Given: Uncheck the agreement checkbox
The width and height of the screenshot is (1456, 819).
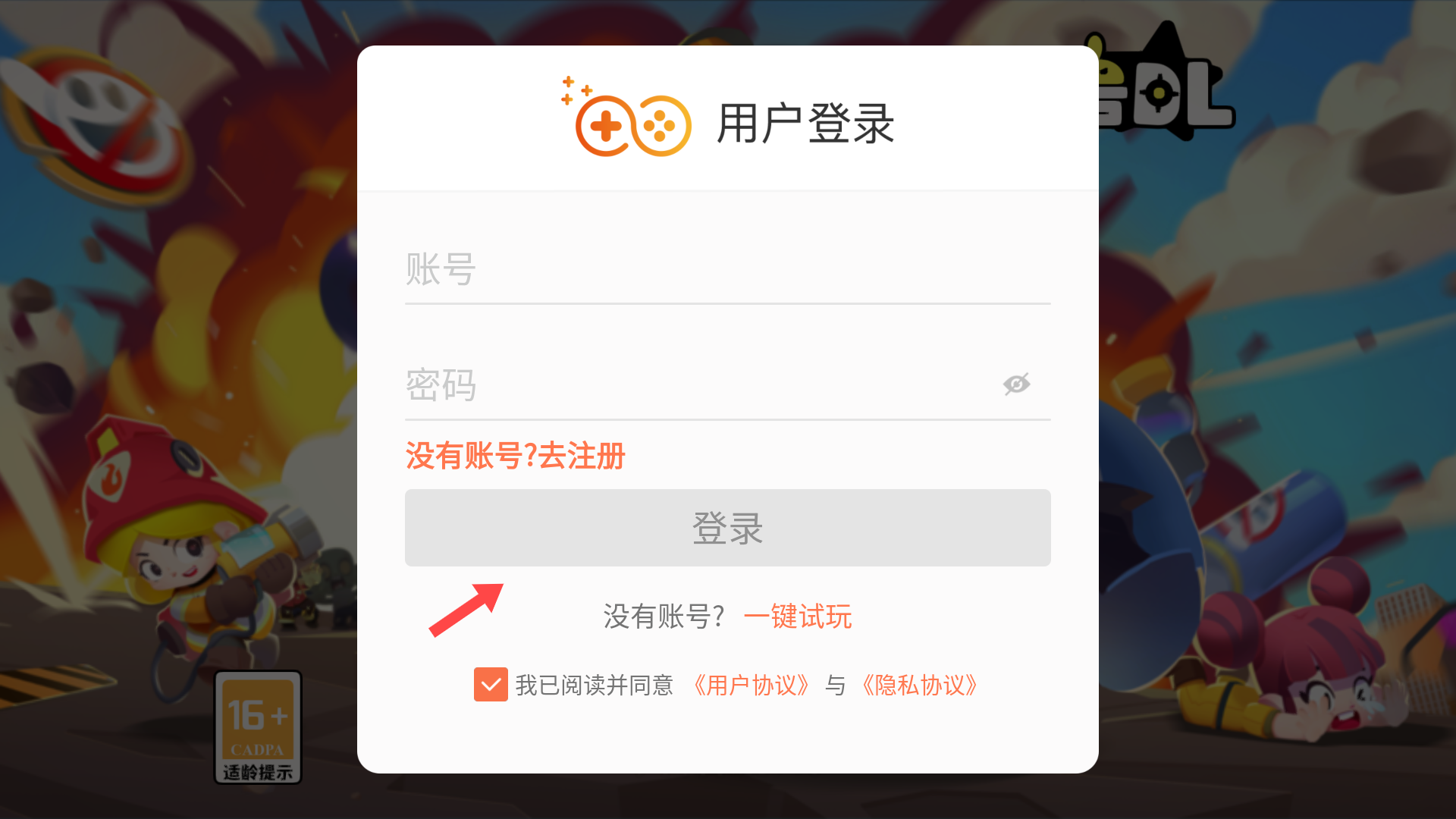Looking at the screenshot, I should 491,685.
